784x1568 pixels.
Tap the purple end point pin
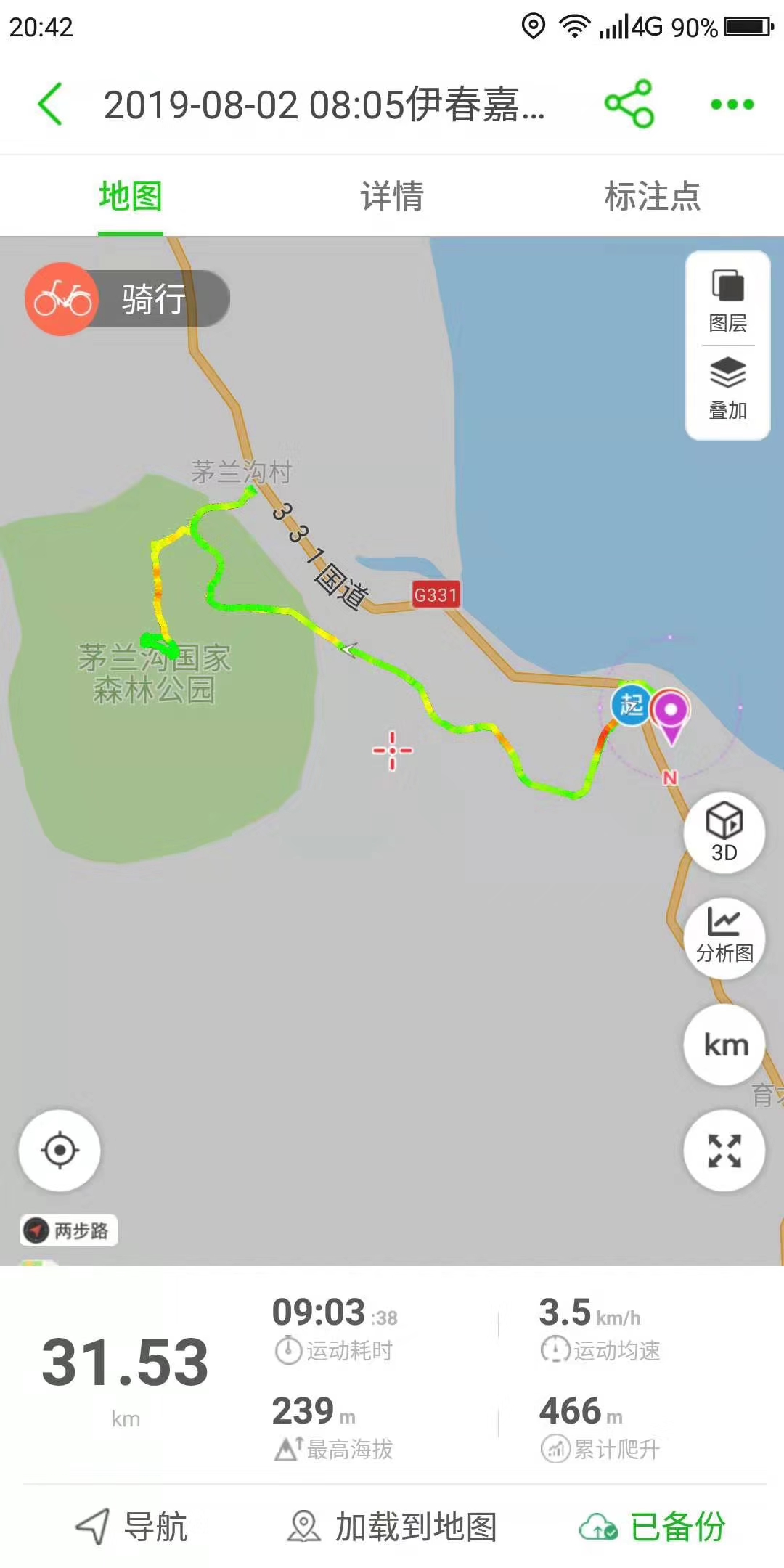coord(671,711)
